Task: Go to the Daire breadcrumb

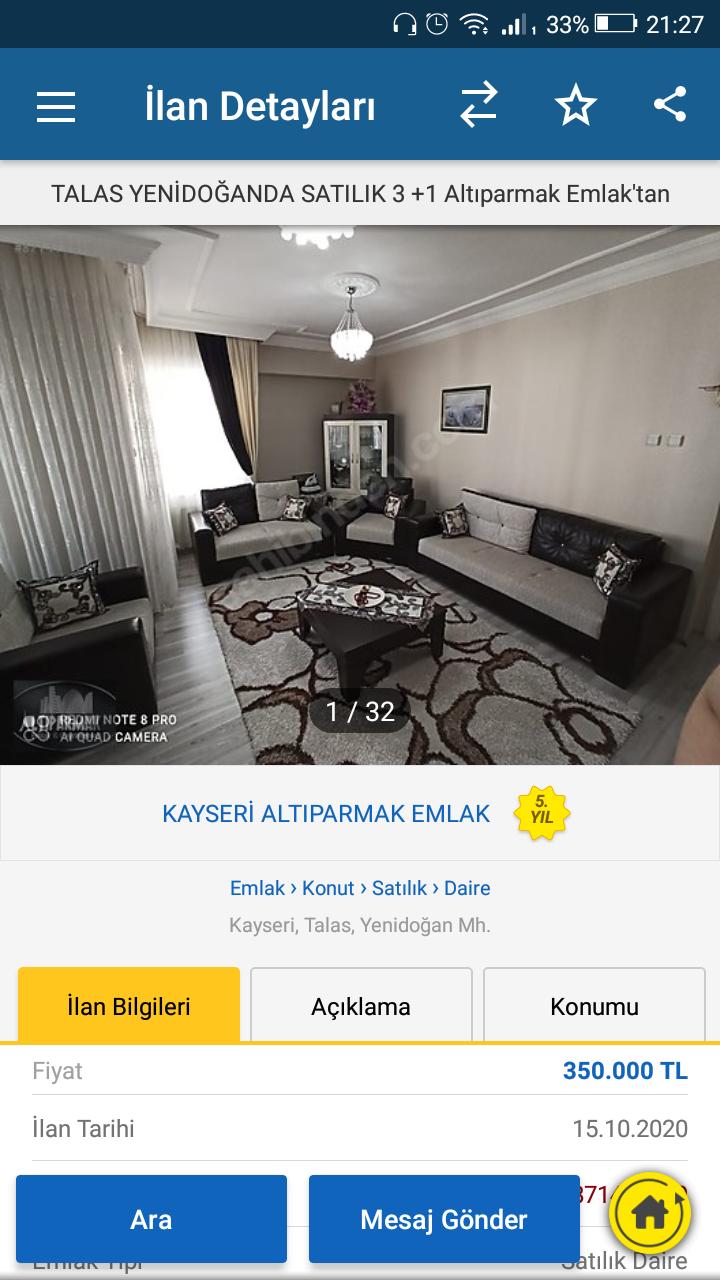Action: tap(467, 888)
